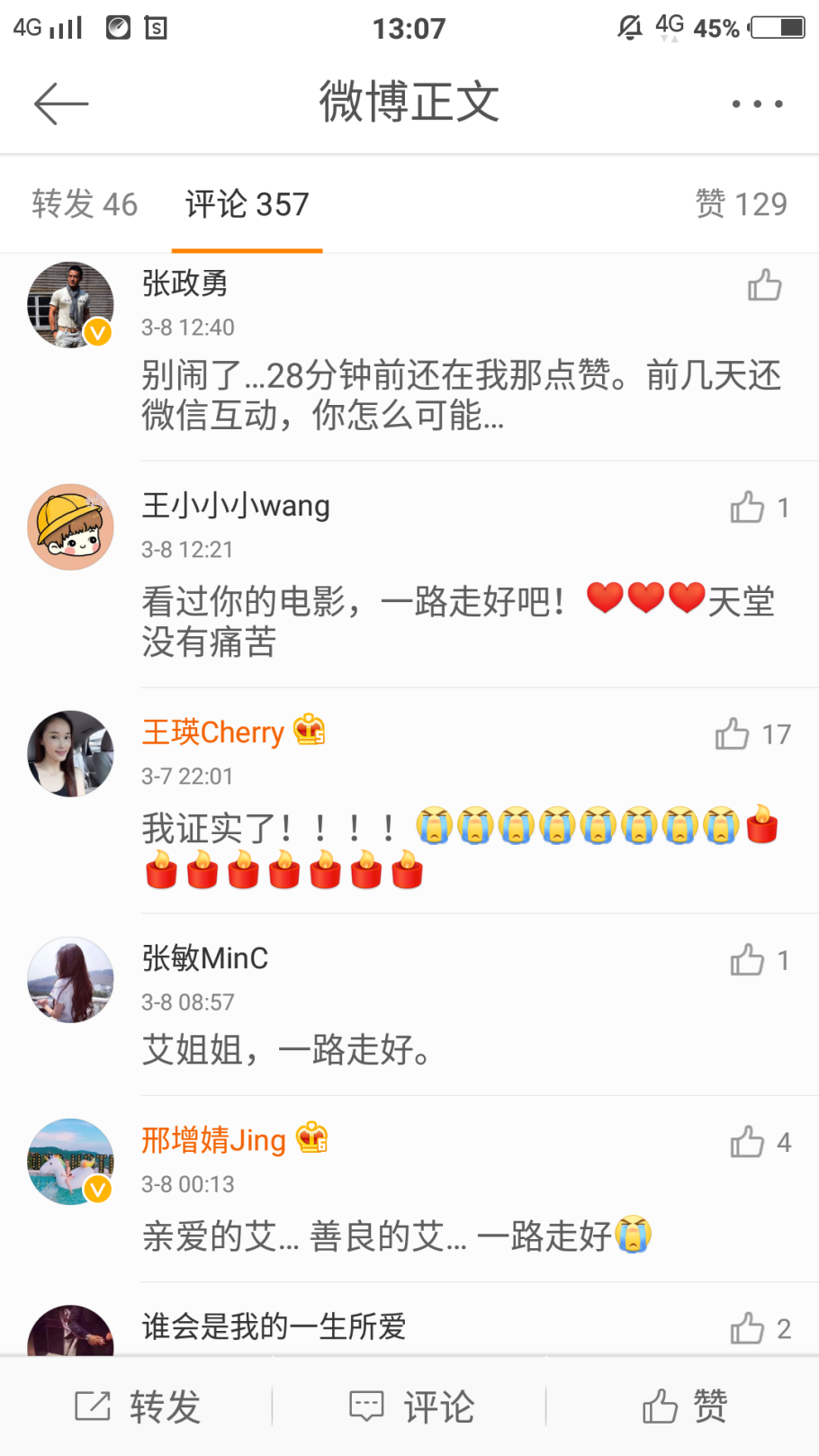This screenshot has width=819, height=1456.
Task: Repost this Weibo via 转发 button
Action: [138, 1407]
